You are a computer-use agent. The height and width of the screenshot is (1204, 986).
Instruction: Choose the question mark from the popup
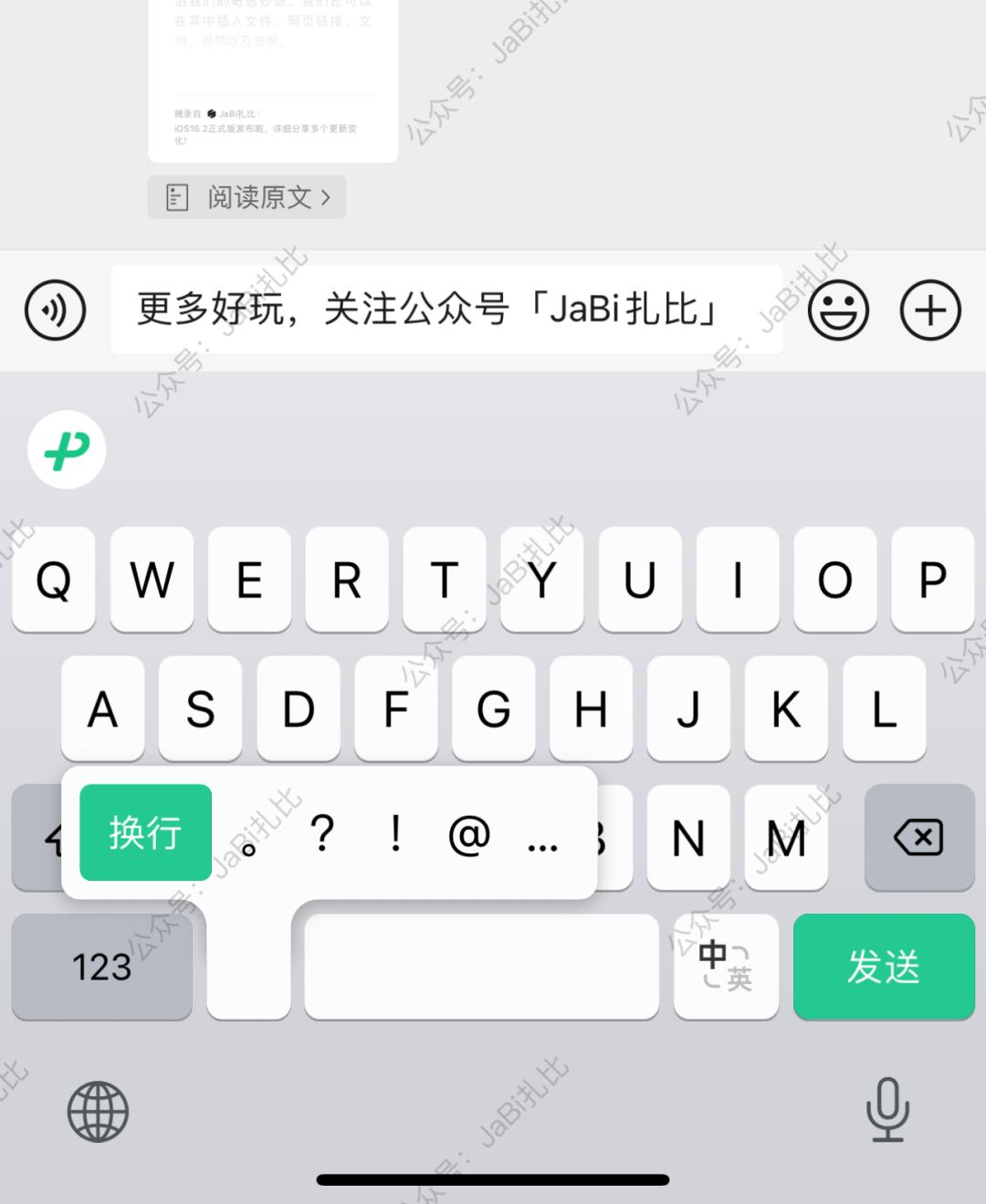(x=321, y=832)
